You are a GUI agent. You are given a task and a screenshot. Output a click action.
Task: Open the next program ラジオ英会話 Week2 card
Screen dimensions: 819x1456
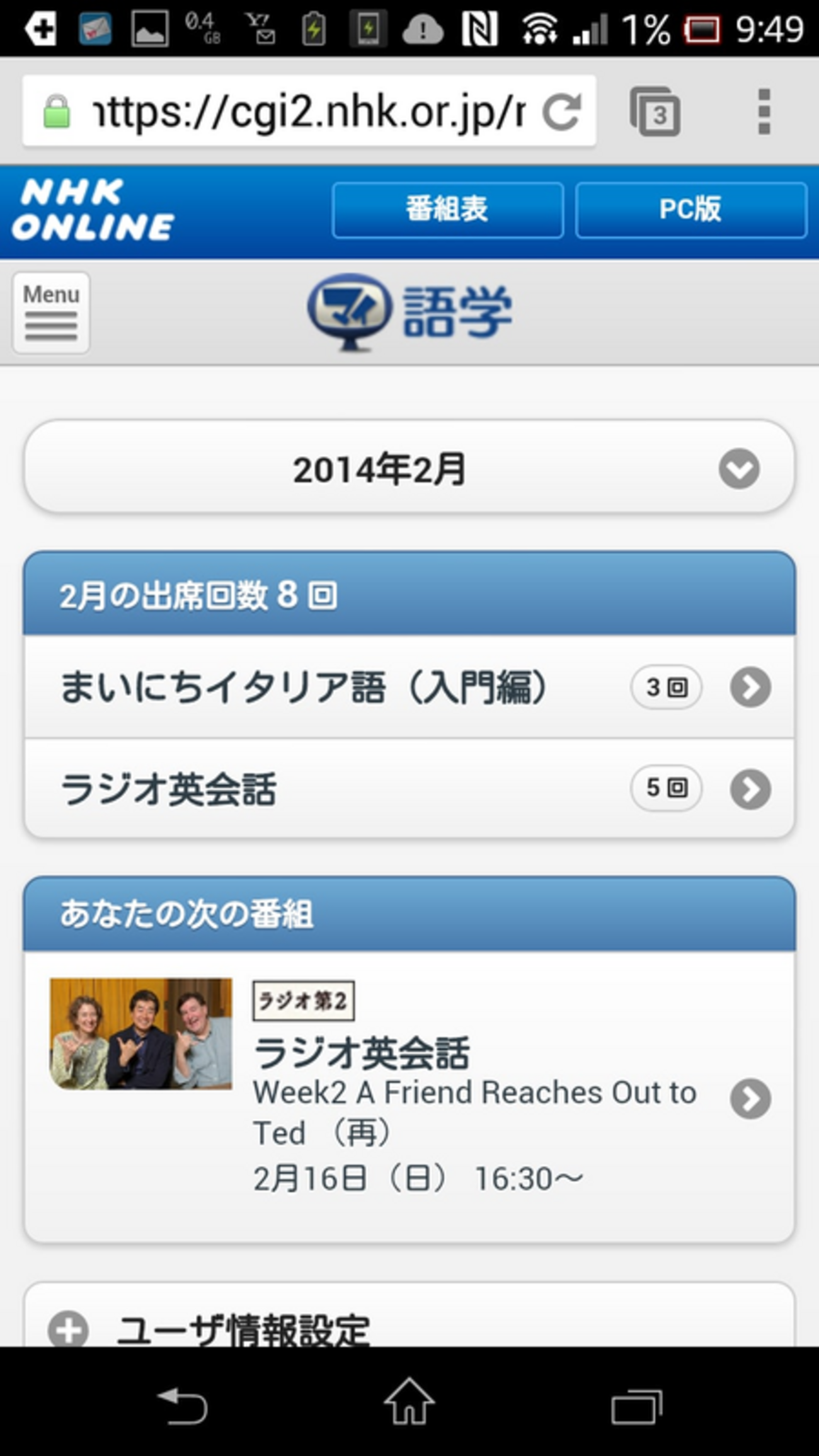click(409, 1098)
